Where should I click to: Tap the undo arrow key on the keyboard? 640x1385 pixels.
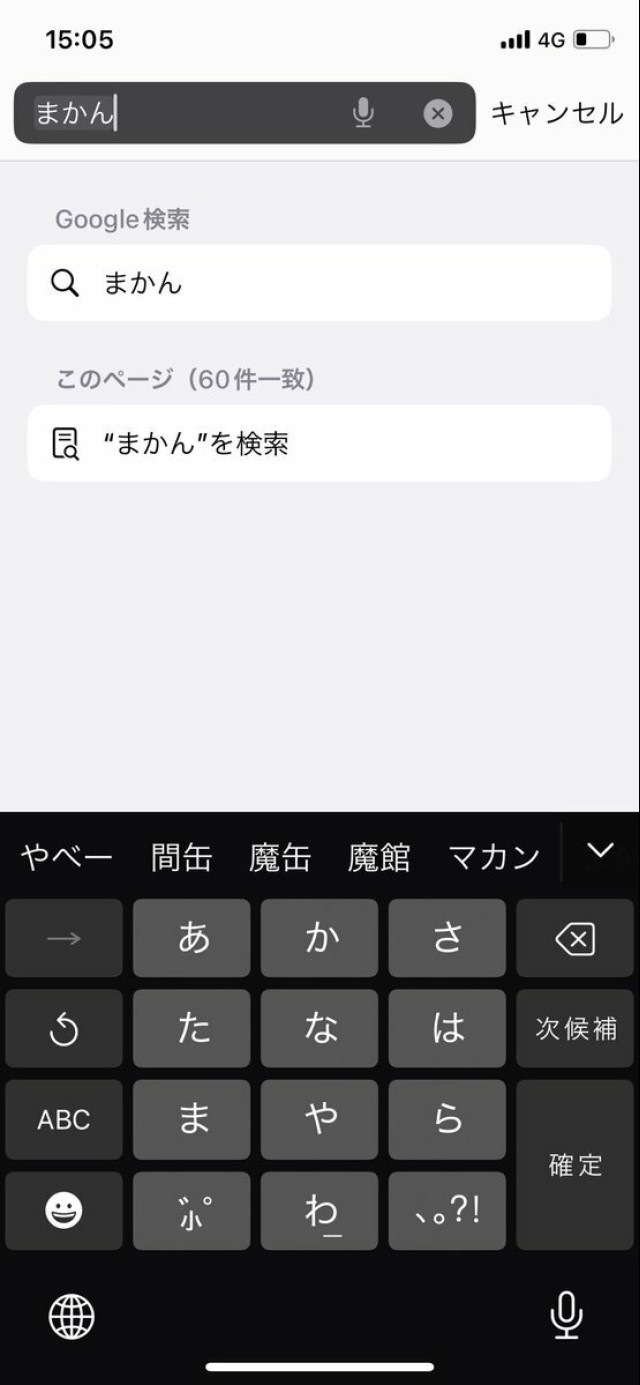(x=64, y=1028)
